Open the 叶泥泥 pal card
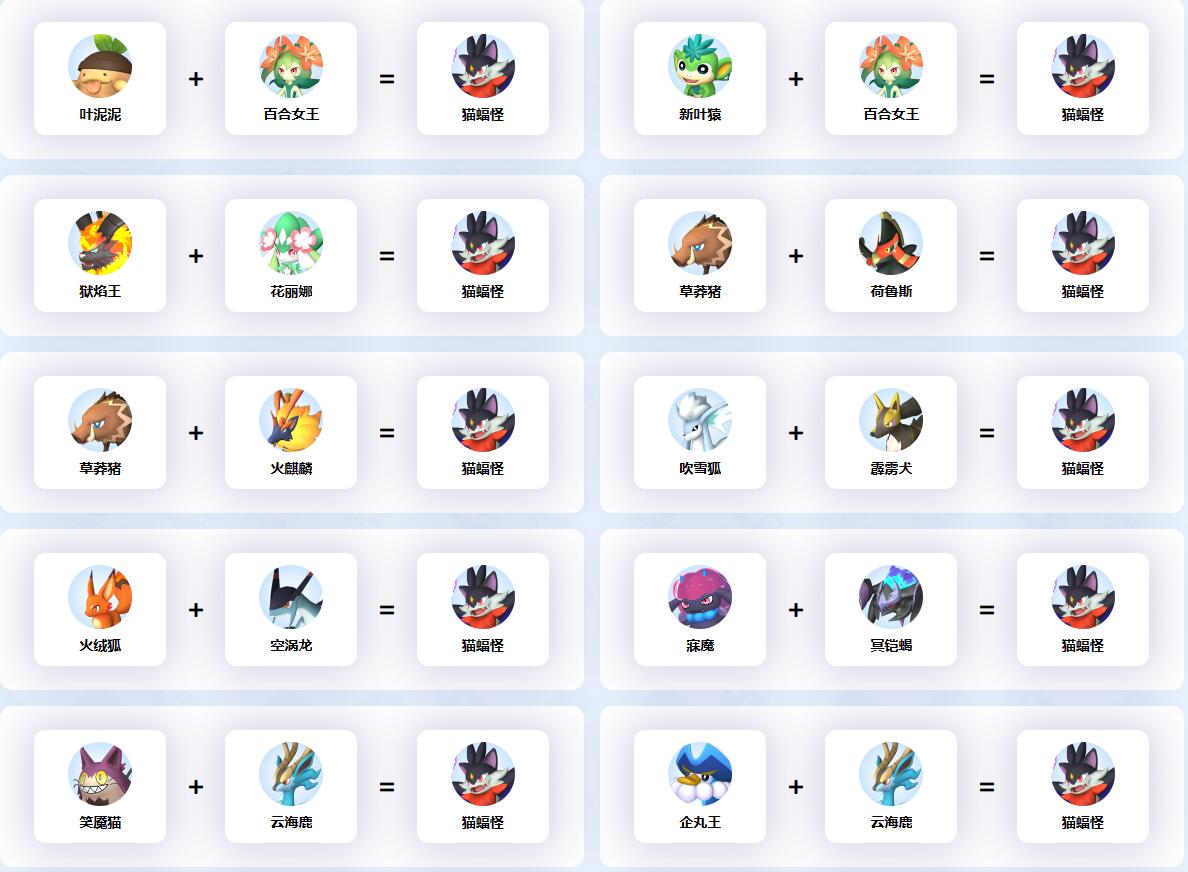 [100, 79]
